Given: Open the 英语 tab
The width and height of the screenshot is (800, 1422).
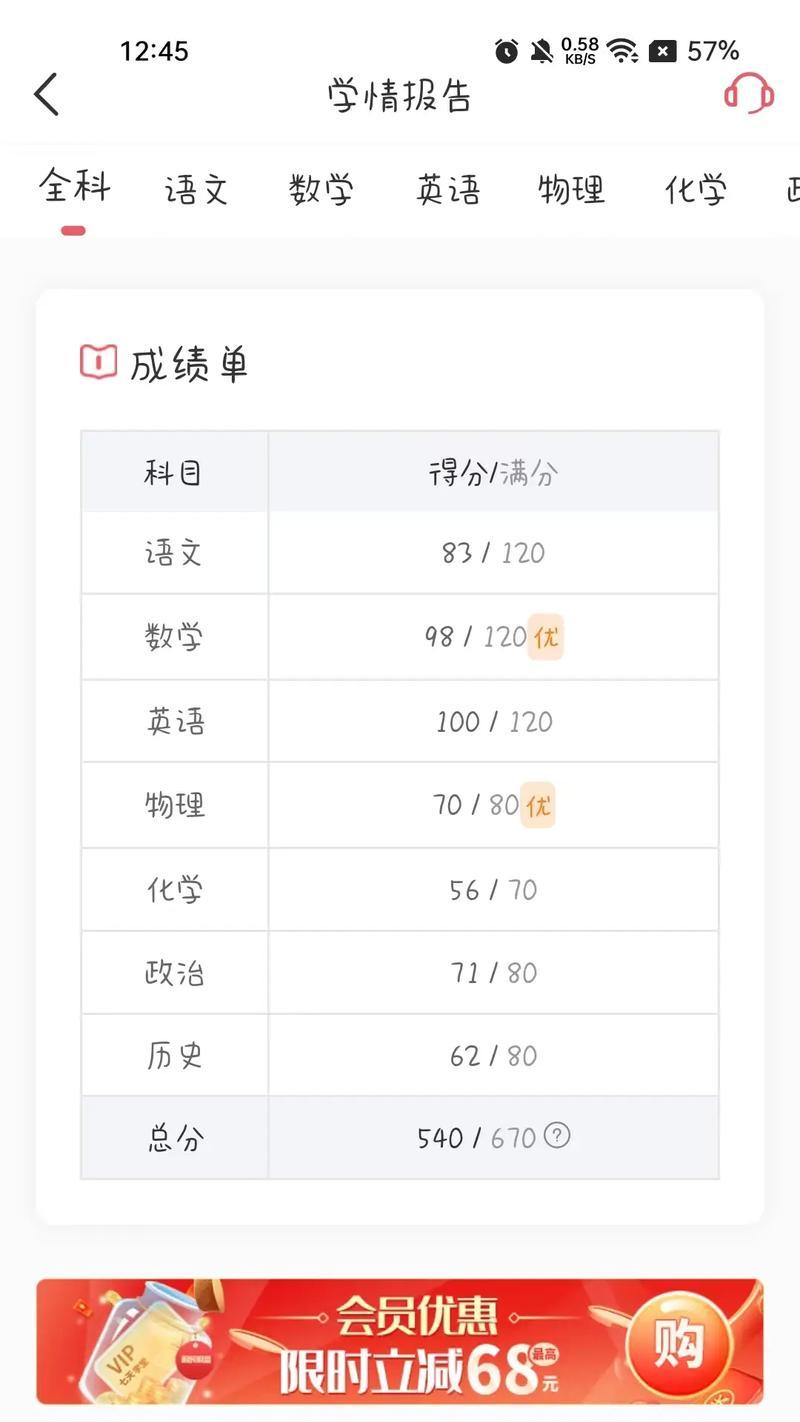Looking at the screenshot, I should pyautogui.click(x=448, y=189).
